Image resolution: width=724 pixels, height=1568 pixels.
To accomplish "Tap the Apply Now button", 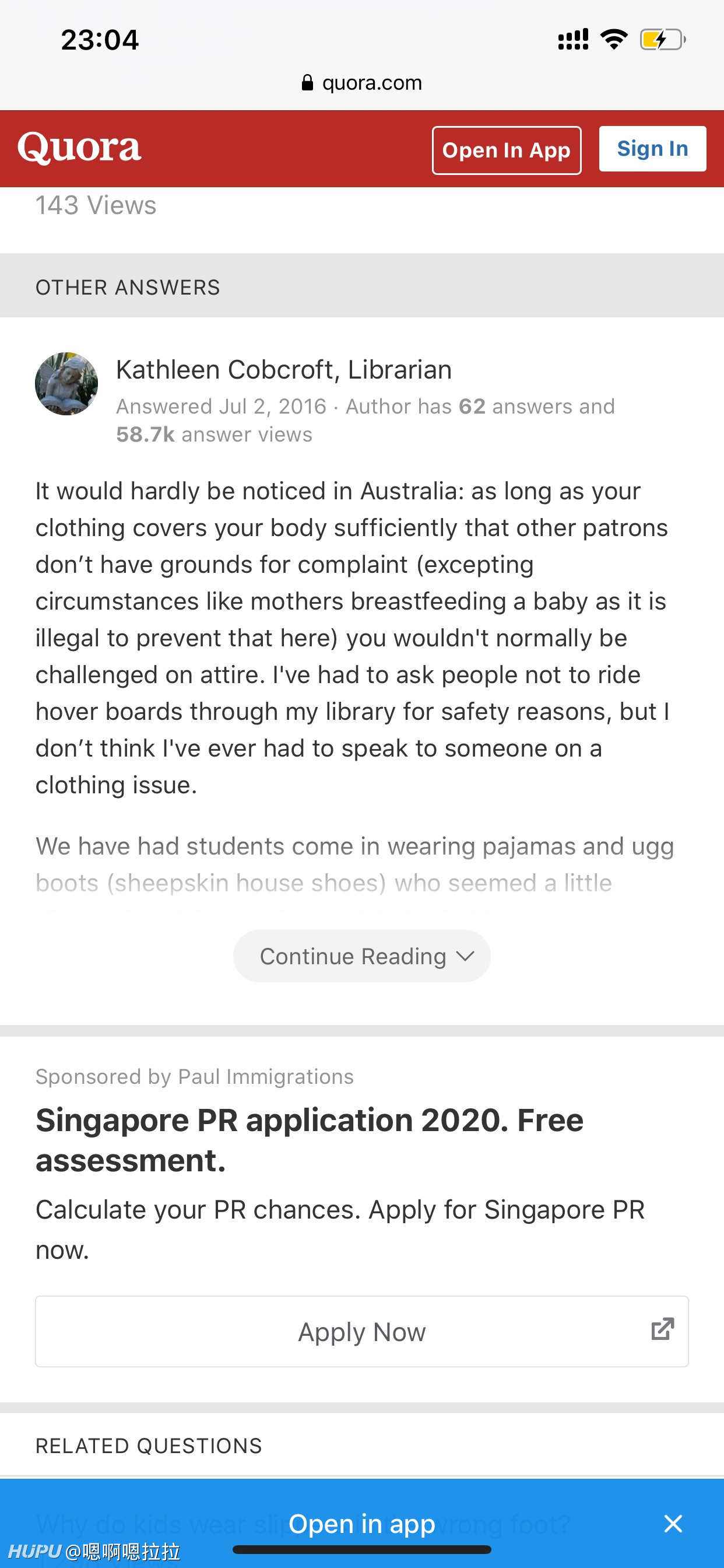I will click(x=362, y=1331).
